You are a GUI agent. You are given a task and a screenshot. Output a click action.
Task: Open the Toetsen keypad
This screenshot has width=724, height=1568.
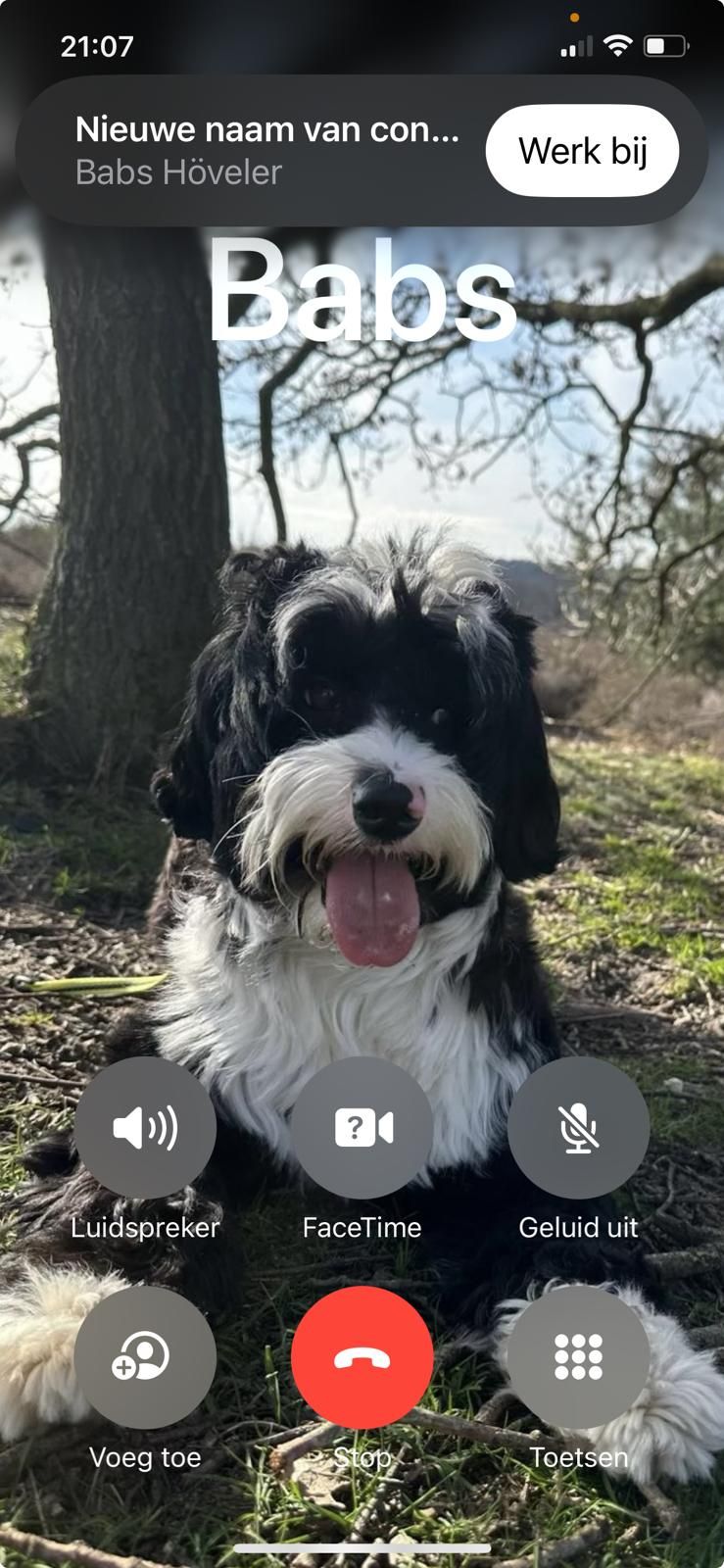pos(578,1357)
